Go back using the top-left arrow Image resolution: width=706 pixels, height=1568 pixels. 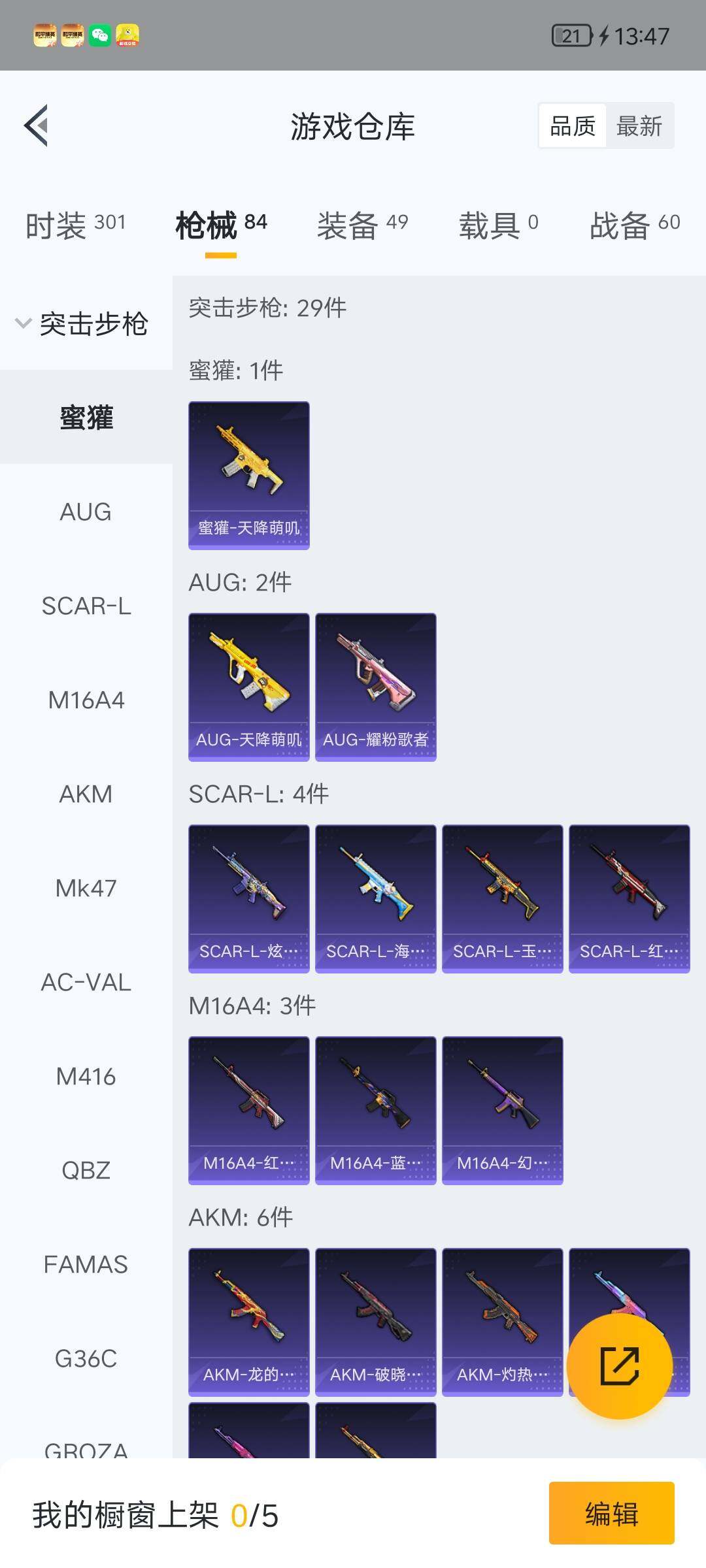pyautogui.click(x=37, y=125)
